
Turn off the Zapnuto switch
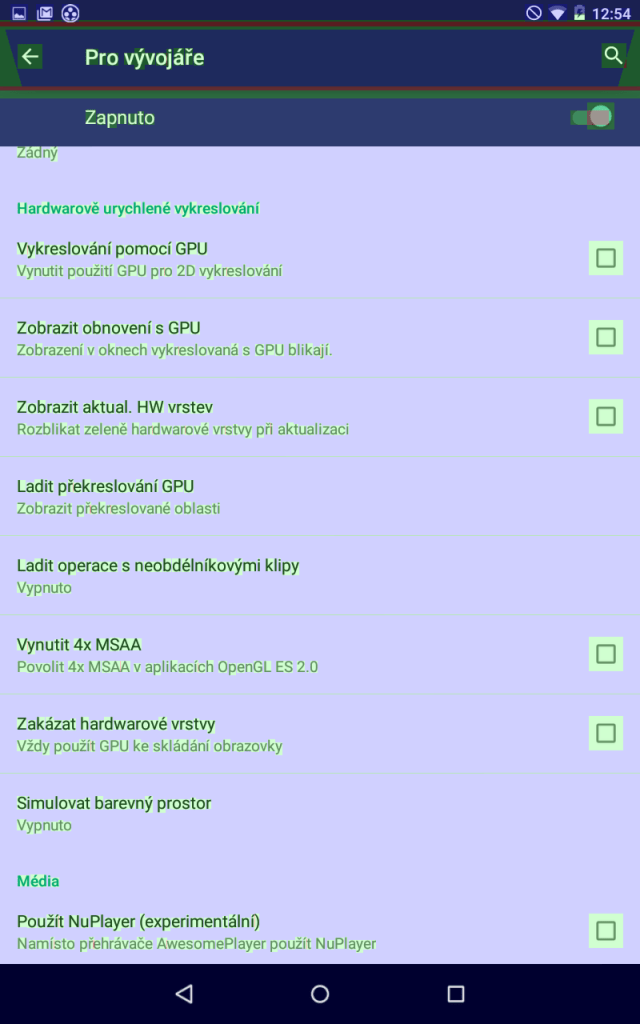pos(592,117)
